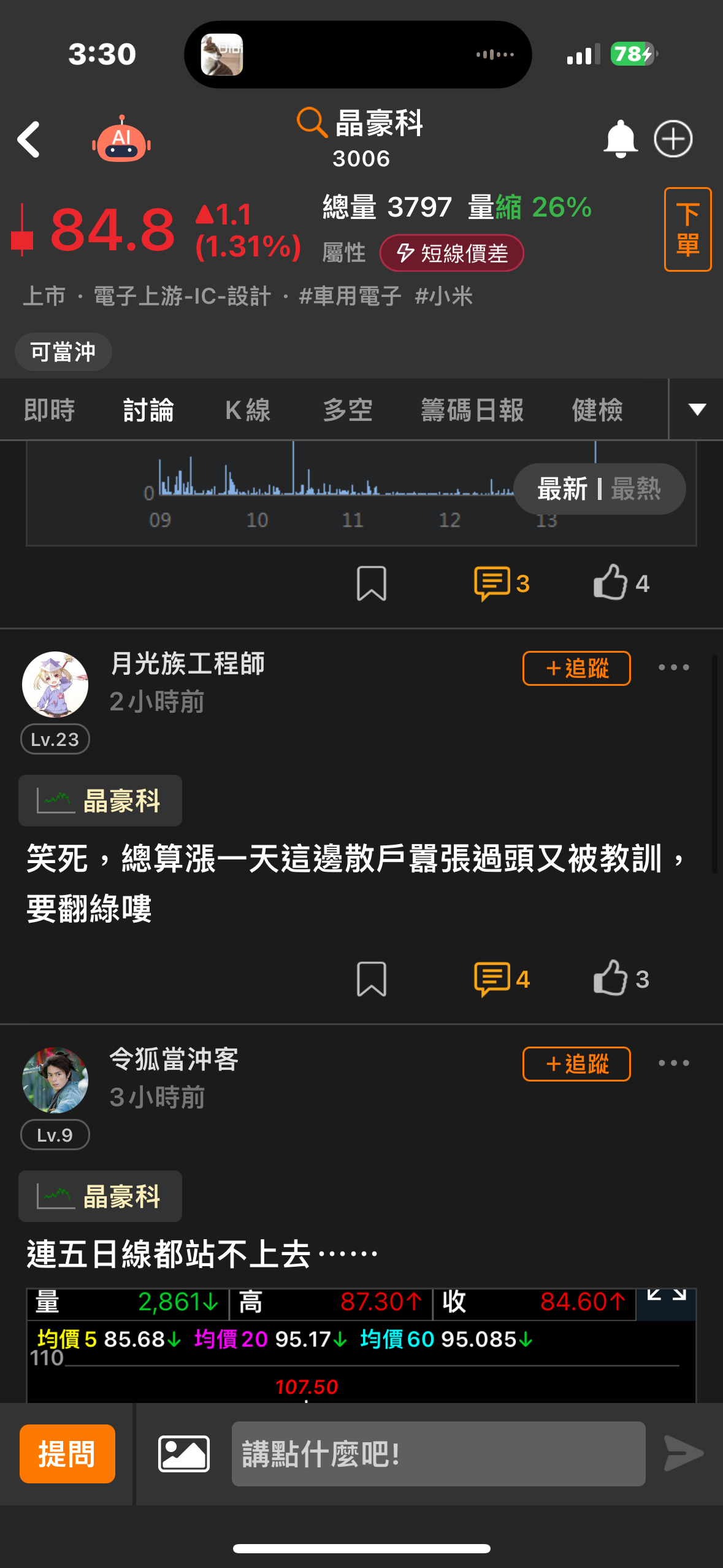Open the 短線價差 attribute chip
The image size is (723, 1568).
tap(451, 253)
